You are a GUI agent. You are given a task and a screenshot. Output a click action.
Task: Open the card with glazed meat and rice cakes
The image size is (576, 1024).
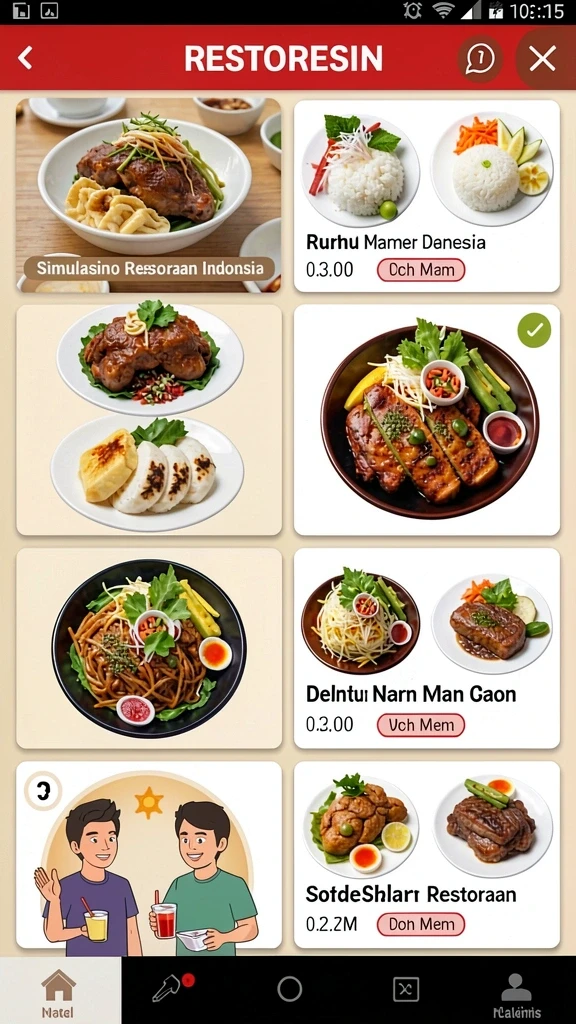point(149,420)
